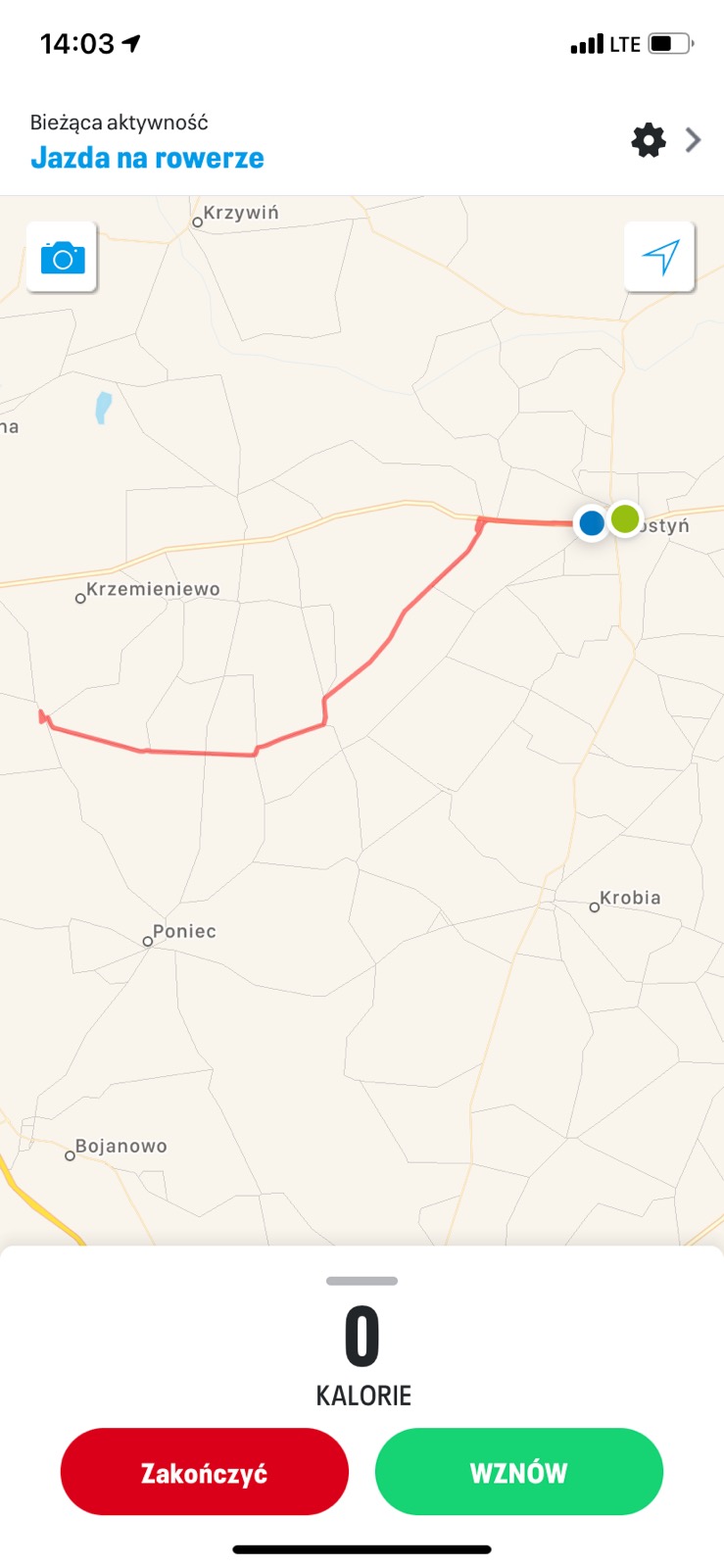
Task: Tap the grey handle above the stats panel
Action: [x=362, y=1281]
